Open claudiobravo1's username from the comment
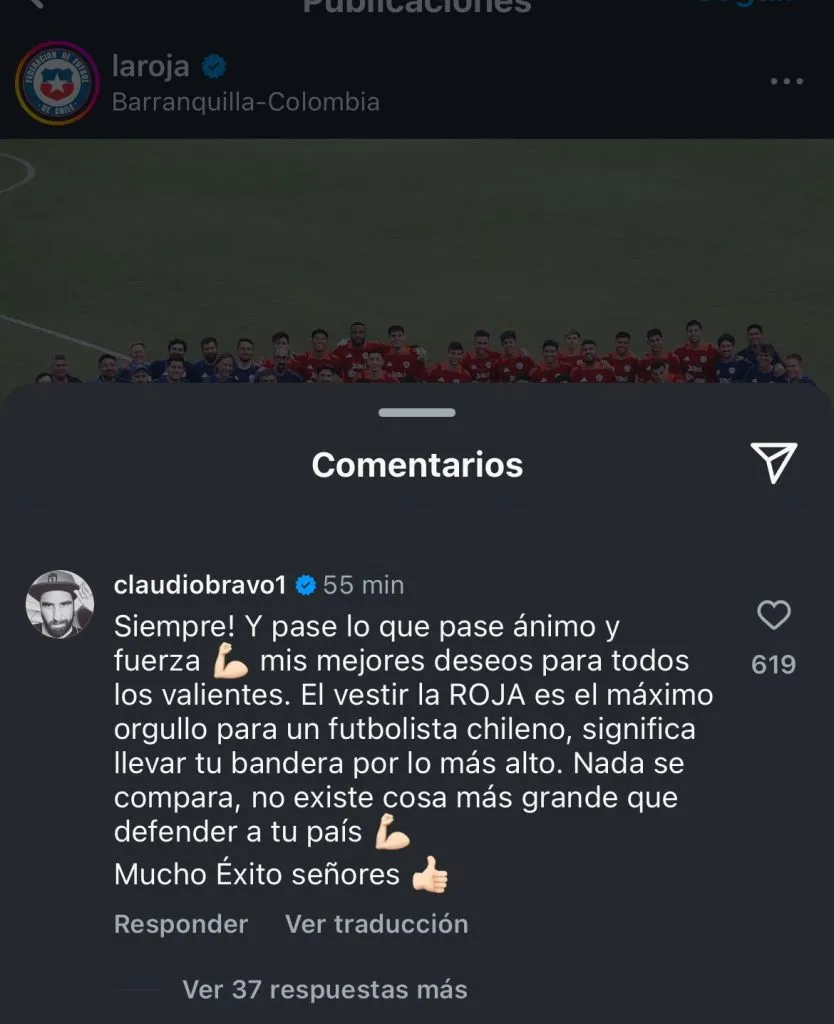The width and height of the screenshot is (834, 1024). pyautogui.click(x=200, y=585)
